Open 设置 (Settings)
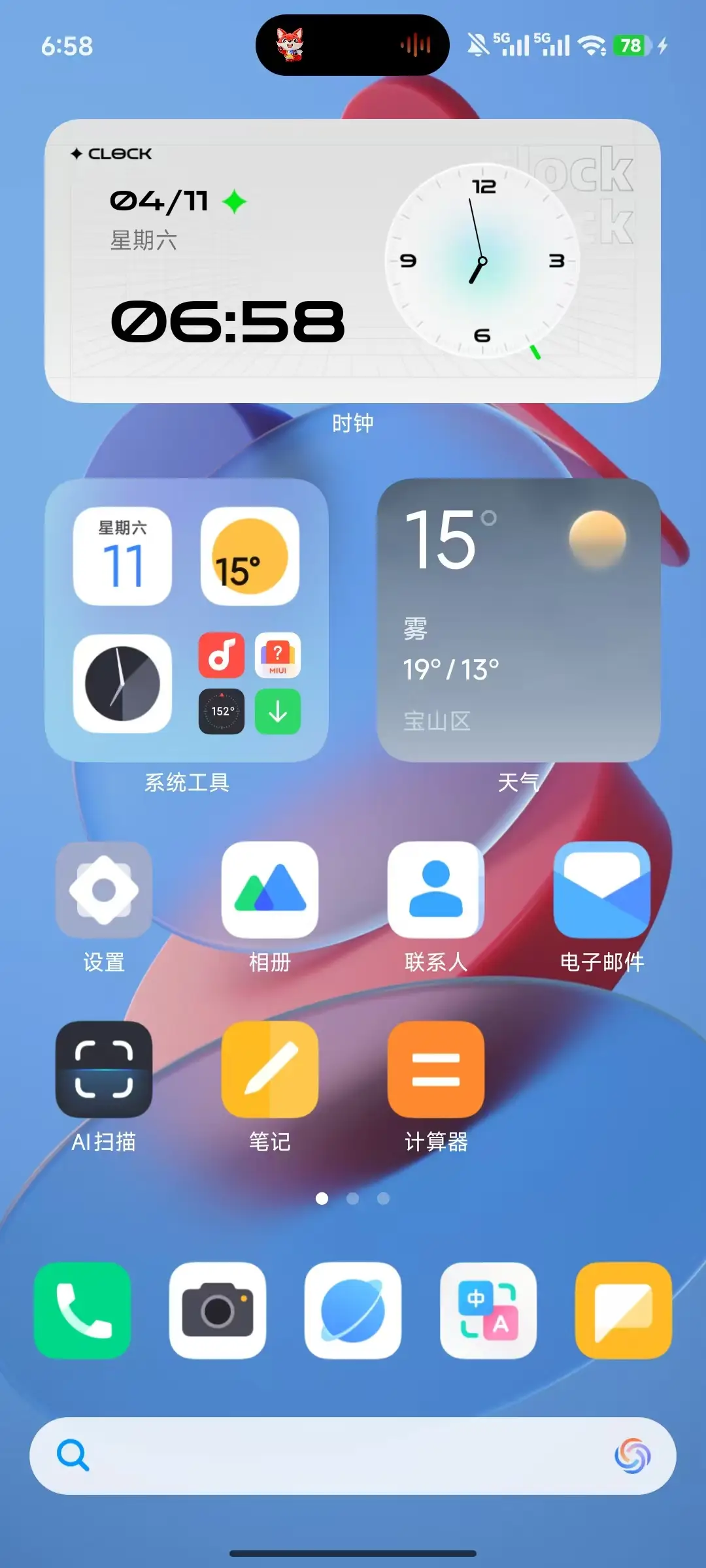Viewport: 706px width, 1568px height. pos(104,890)
